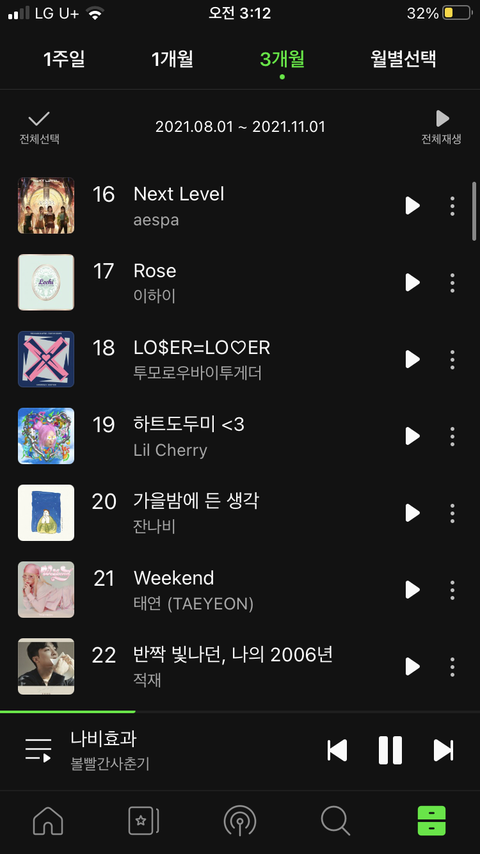Open the search tab

(x=335, y=821)
